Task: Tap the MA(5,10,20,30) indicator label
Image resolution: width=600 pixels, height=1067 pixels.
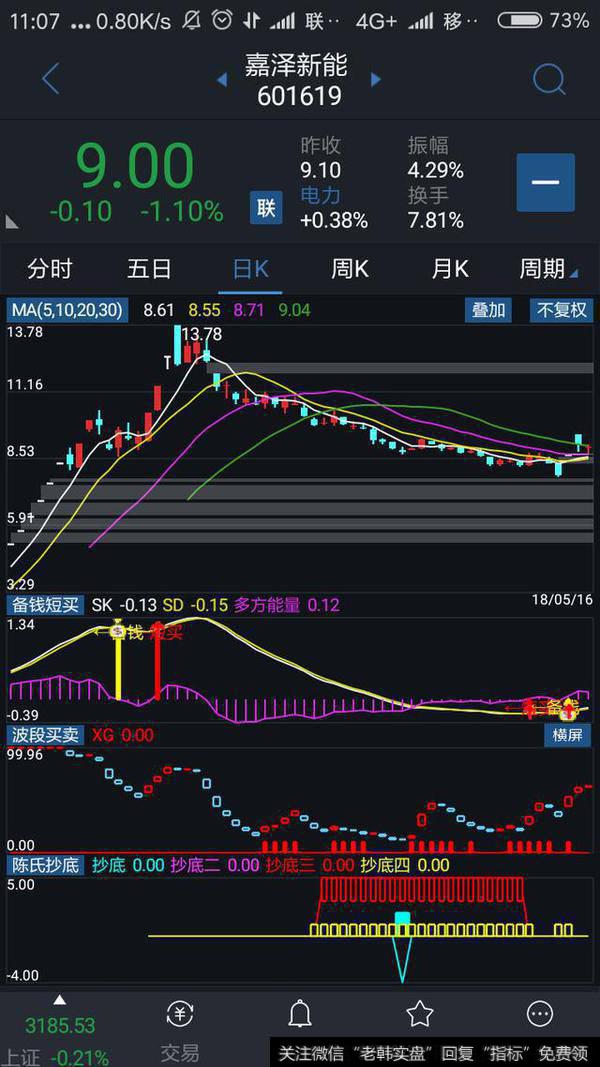Action: pyautogui.click(x=67, y=310)
